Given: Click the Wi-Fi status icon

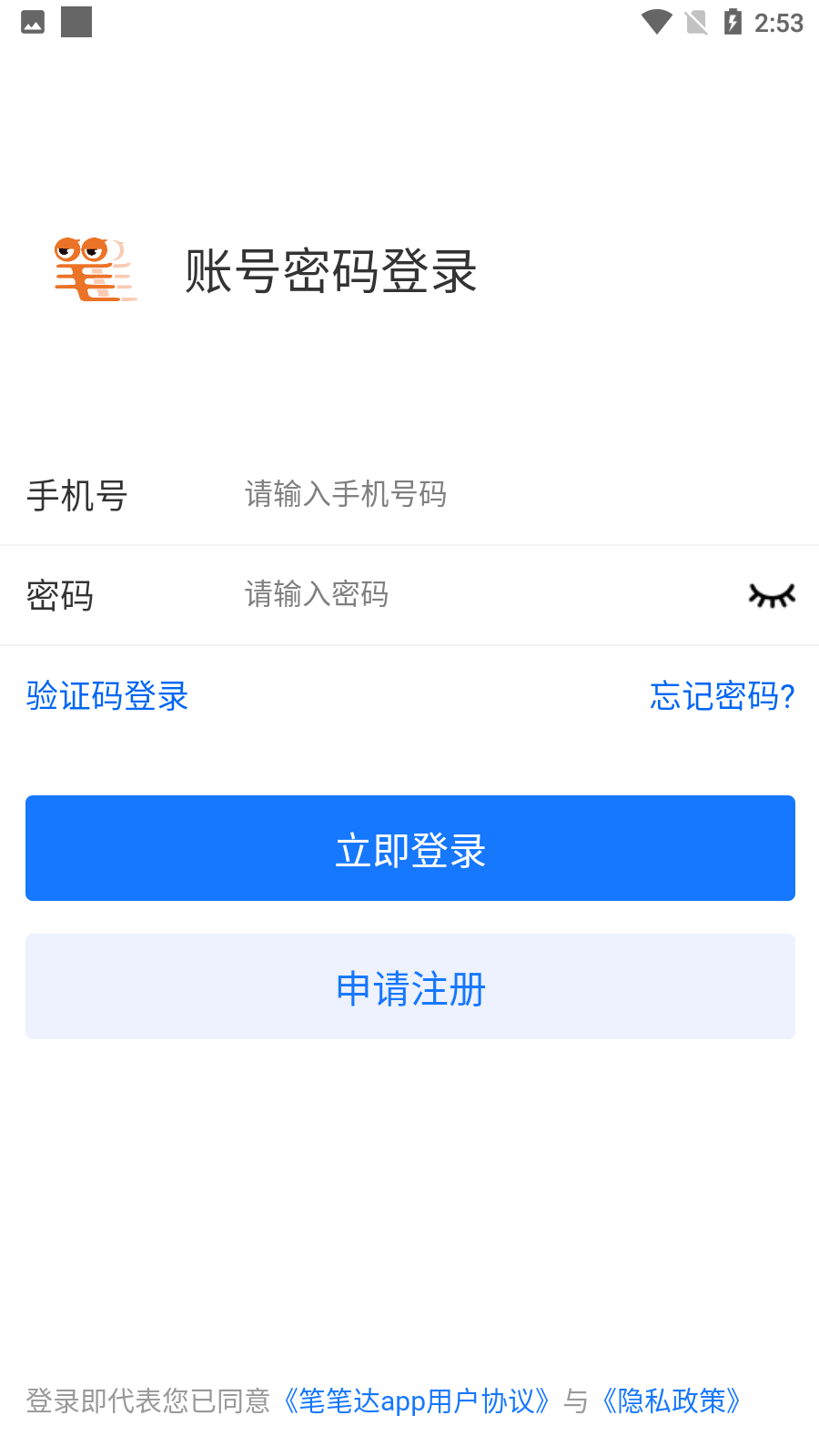Looking at the screenshot, I should click(657, 22).
